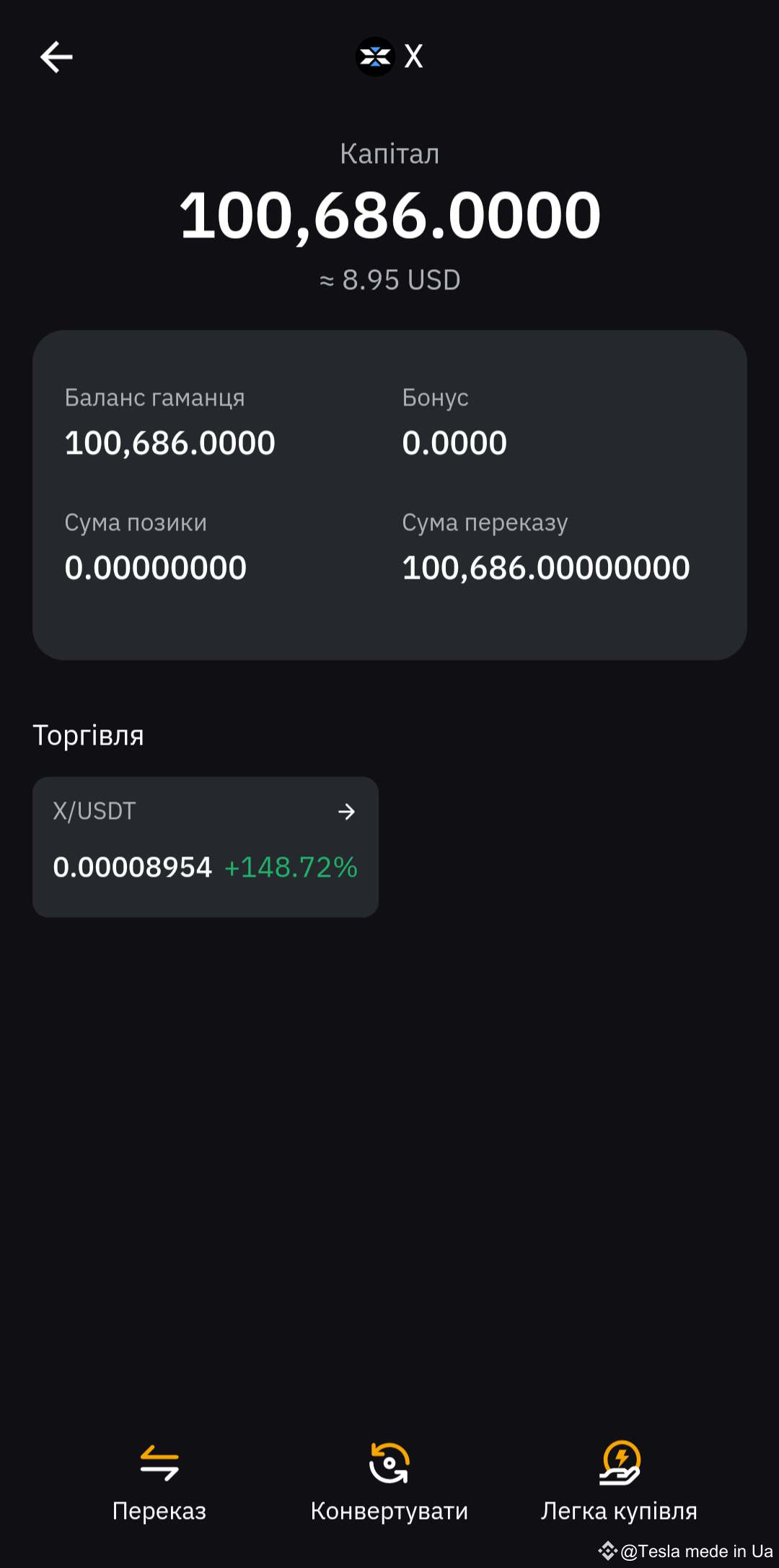This screenshot has height=1568, width=779.
Task: Tap the Сума позики amount
Action: click(154, 567)
